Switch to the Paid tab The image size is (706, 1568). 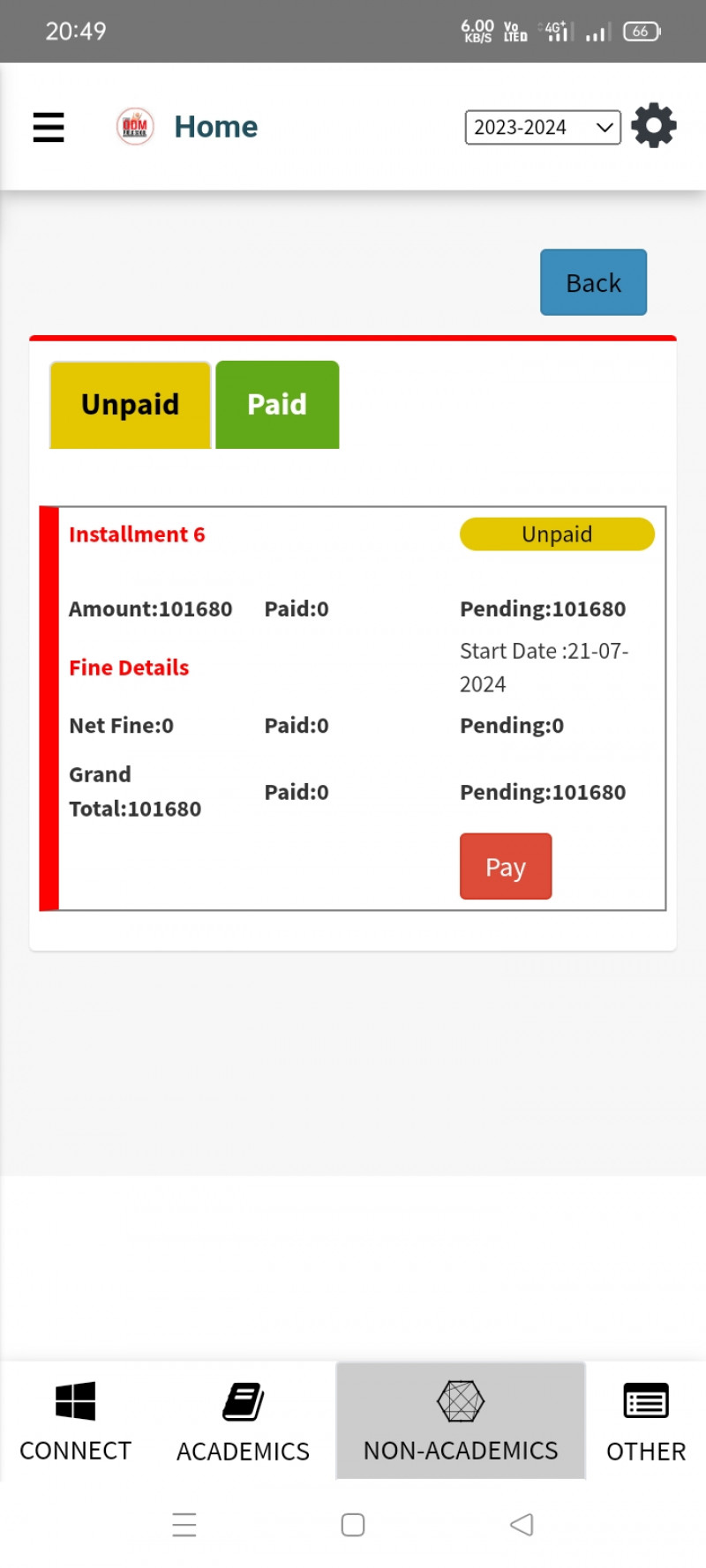coord(277,405)
